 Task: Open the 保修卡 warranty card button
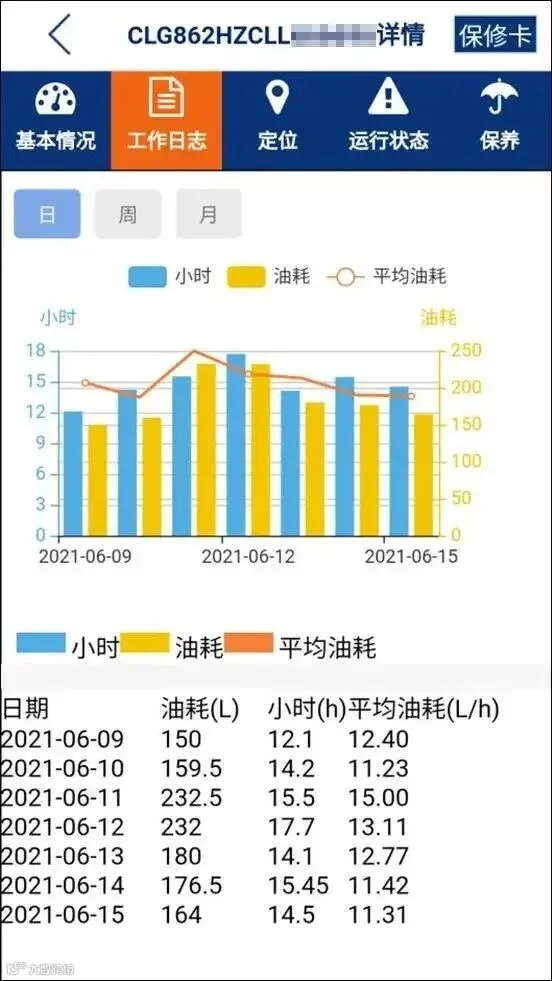pyautogui.click(x=495, y=36)
